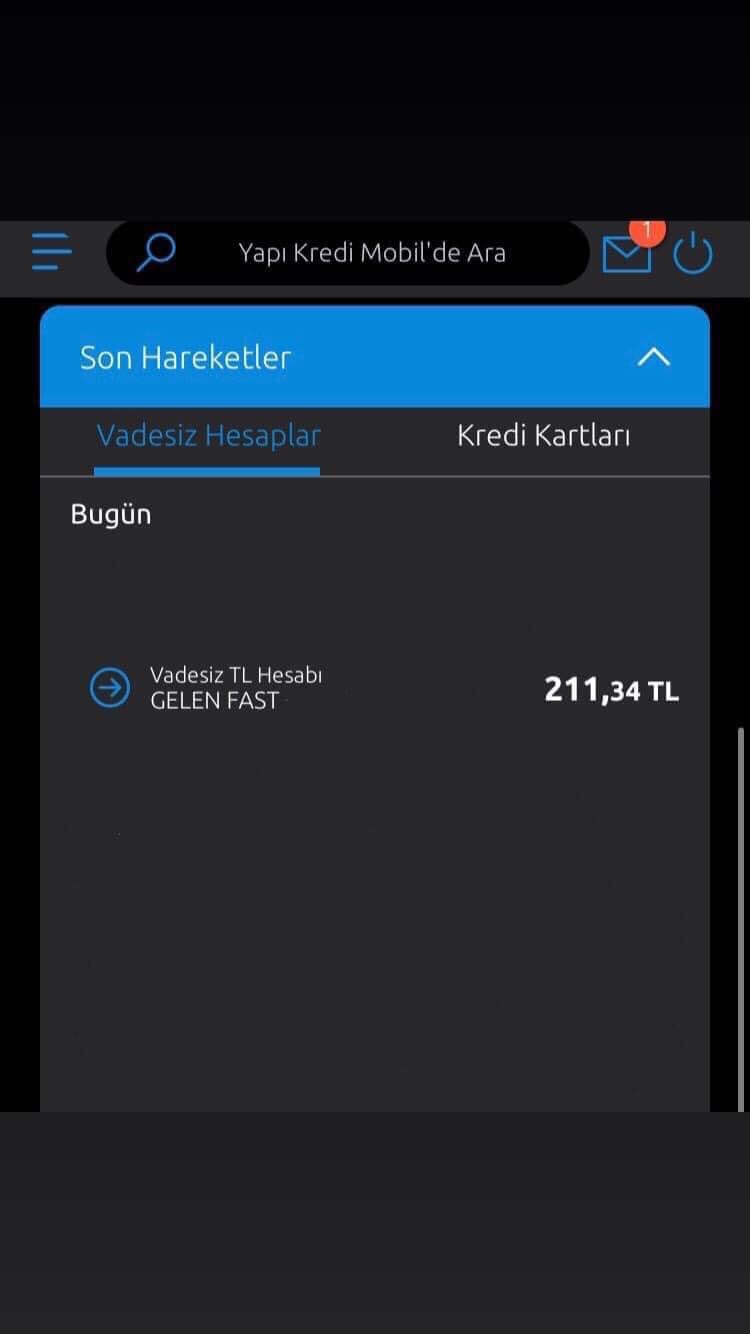
Task: Open the messages envelope icon
Action: (x=627, y=254)
